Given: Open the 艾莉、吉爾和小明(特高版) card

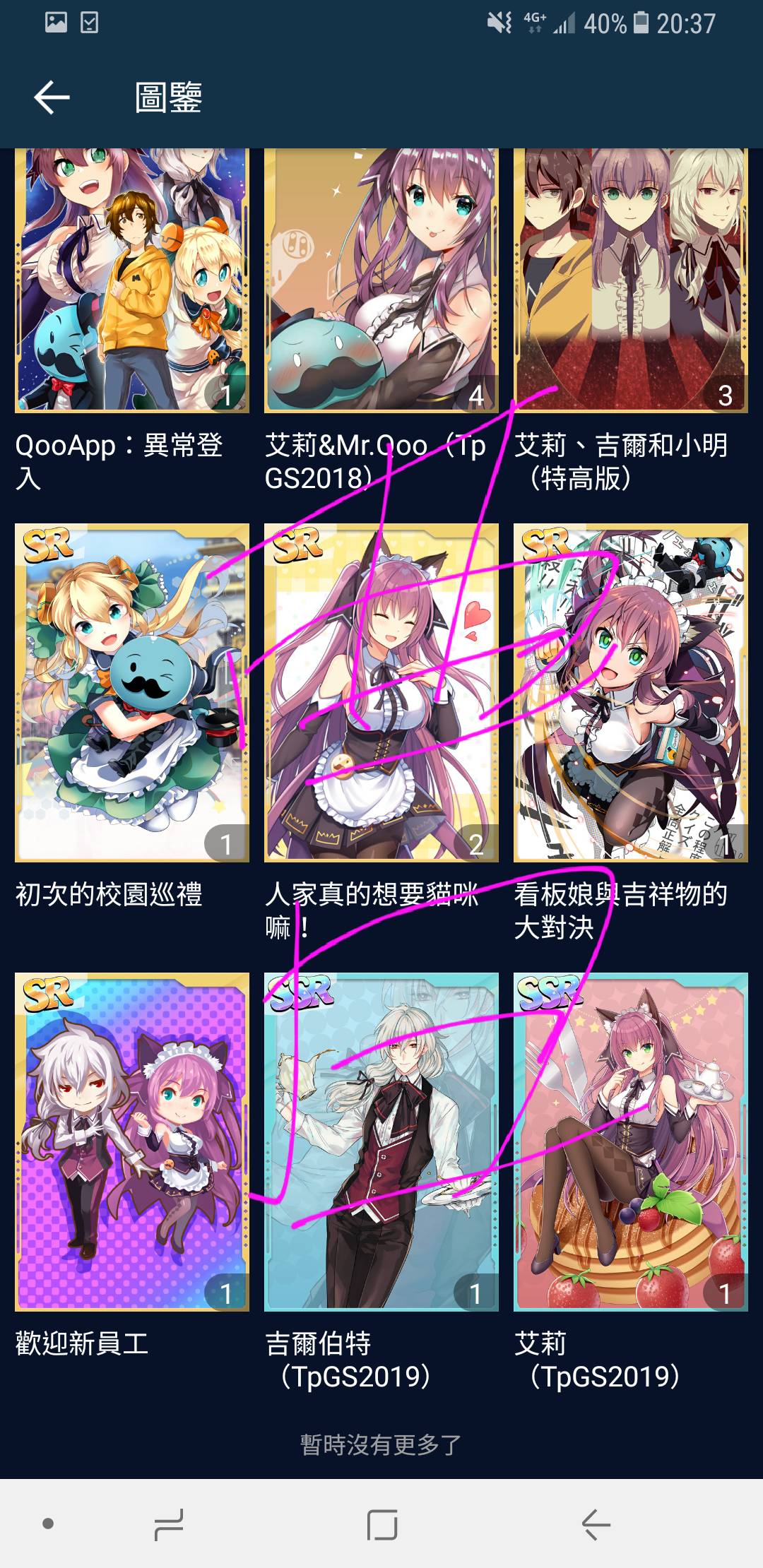Looking at the screenshot, I should 630,281.
